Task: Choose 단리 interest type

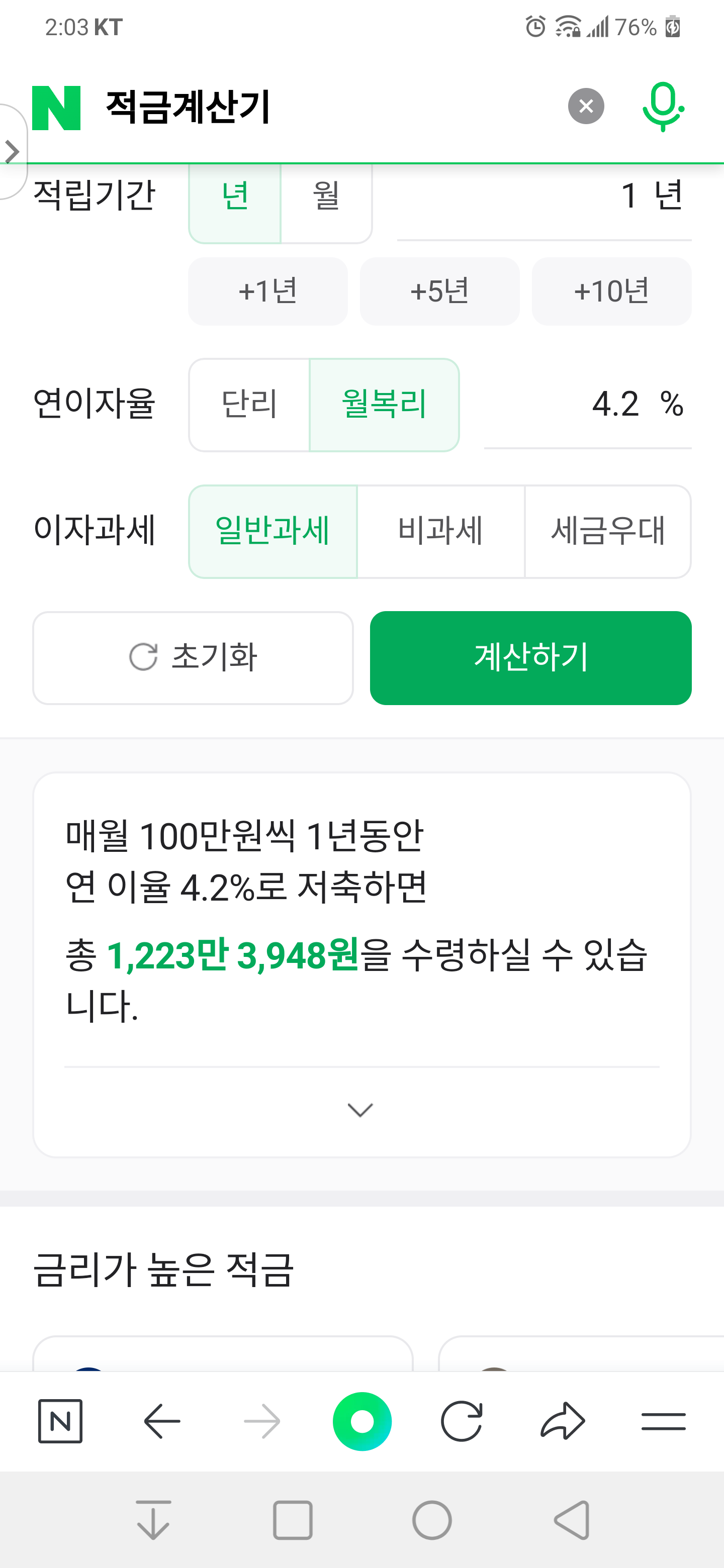Action: pyautogui.click(x=250, y=405)
